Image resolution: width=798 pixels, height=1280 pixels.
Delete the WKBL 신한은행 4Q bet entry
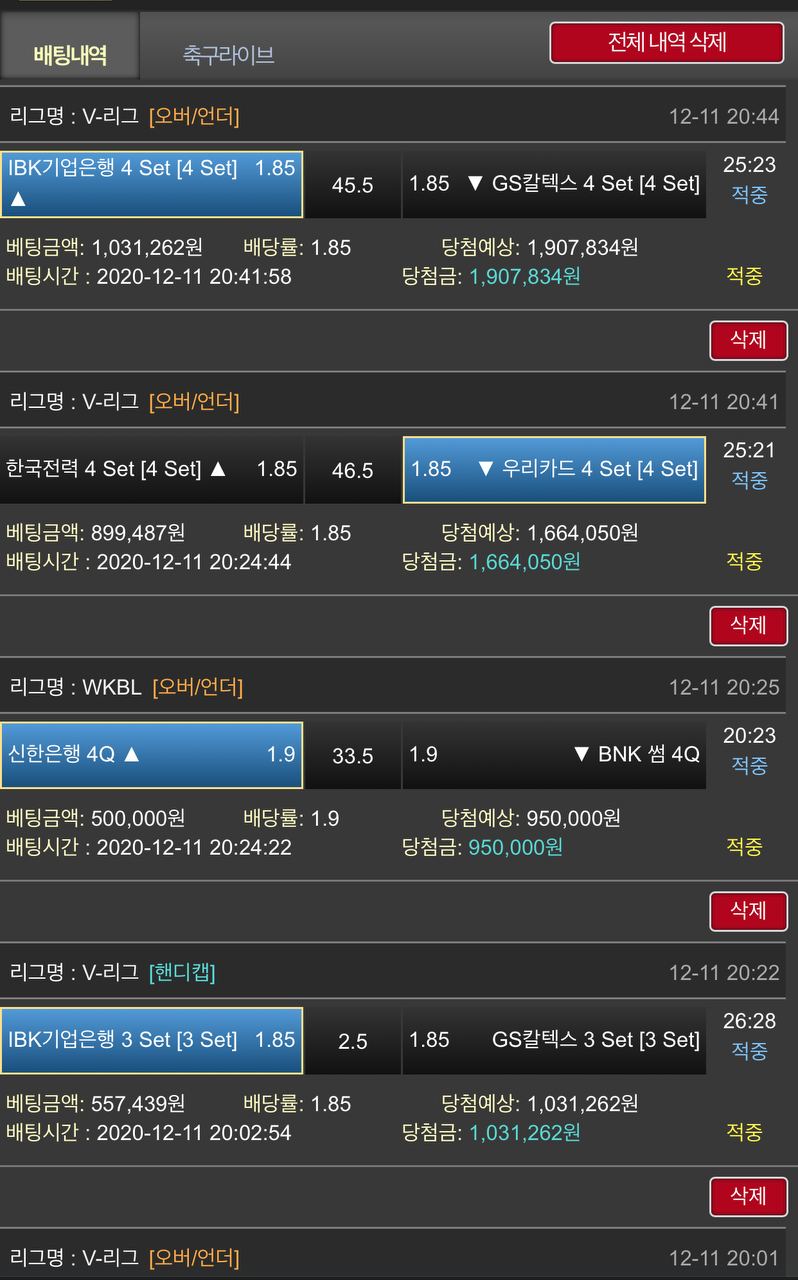pos(748,910)
